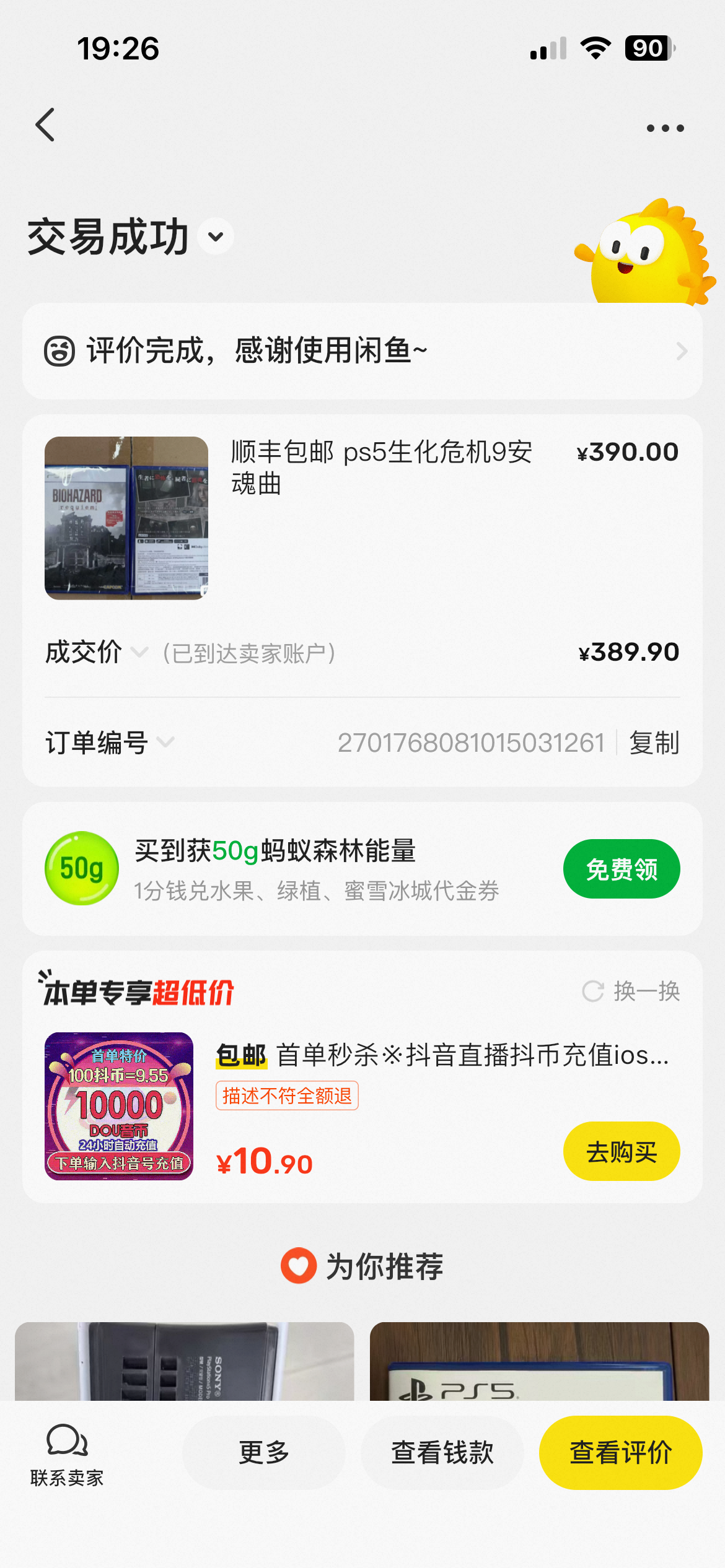
Task: Contact the seller via 联系卖家
Action: click(67, 1453)
